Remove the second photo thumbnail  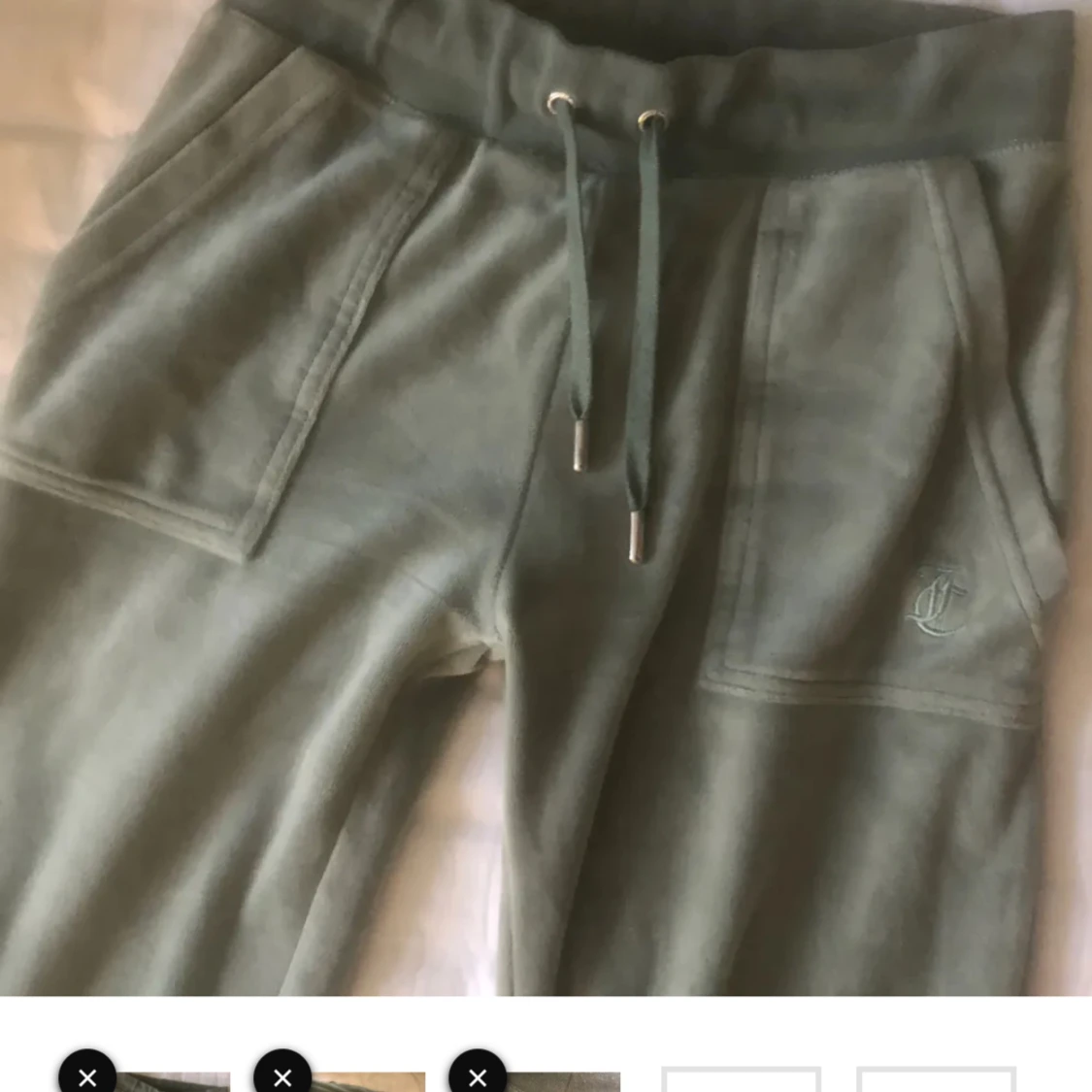click(x=282, y=1076)
